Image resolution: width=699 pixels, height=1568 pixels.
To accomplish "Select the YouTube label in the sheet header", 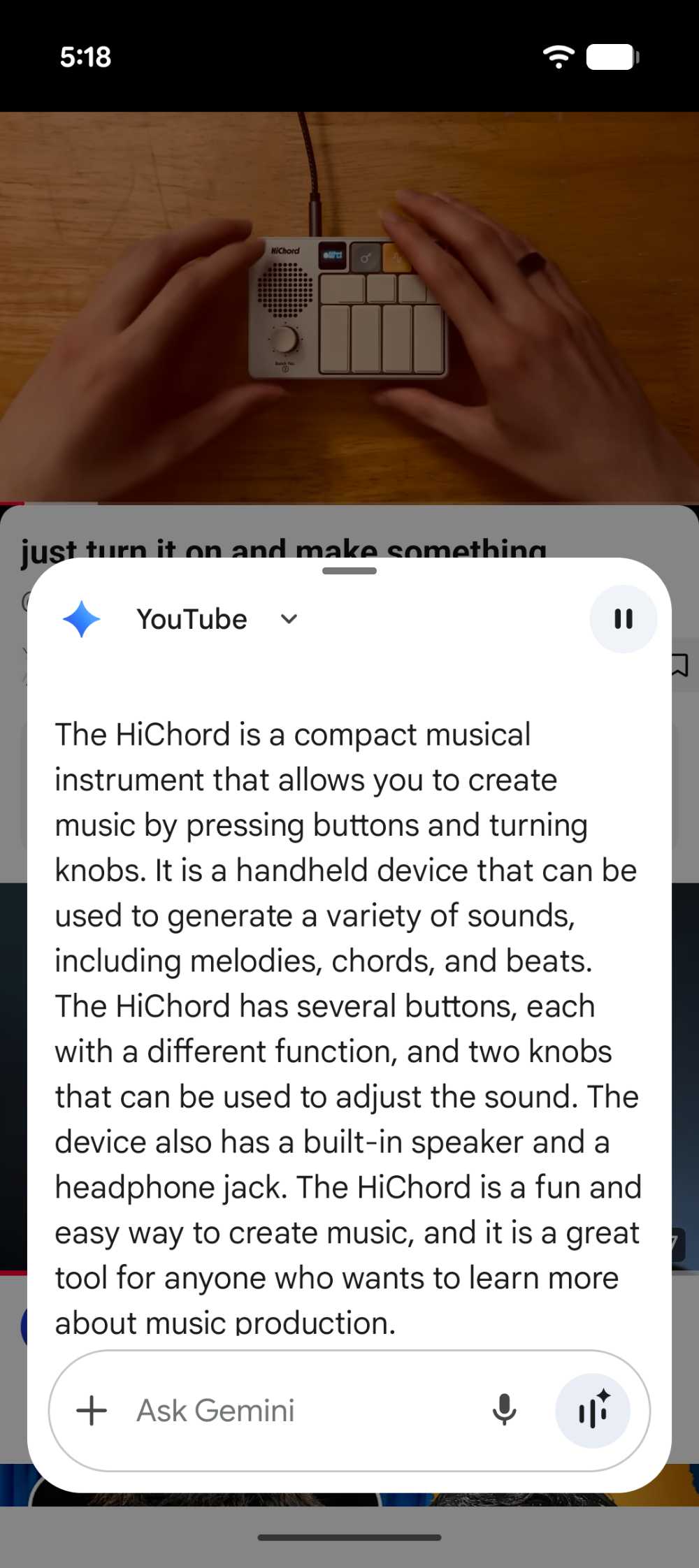I will (x=192, y=618).
